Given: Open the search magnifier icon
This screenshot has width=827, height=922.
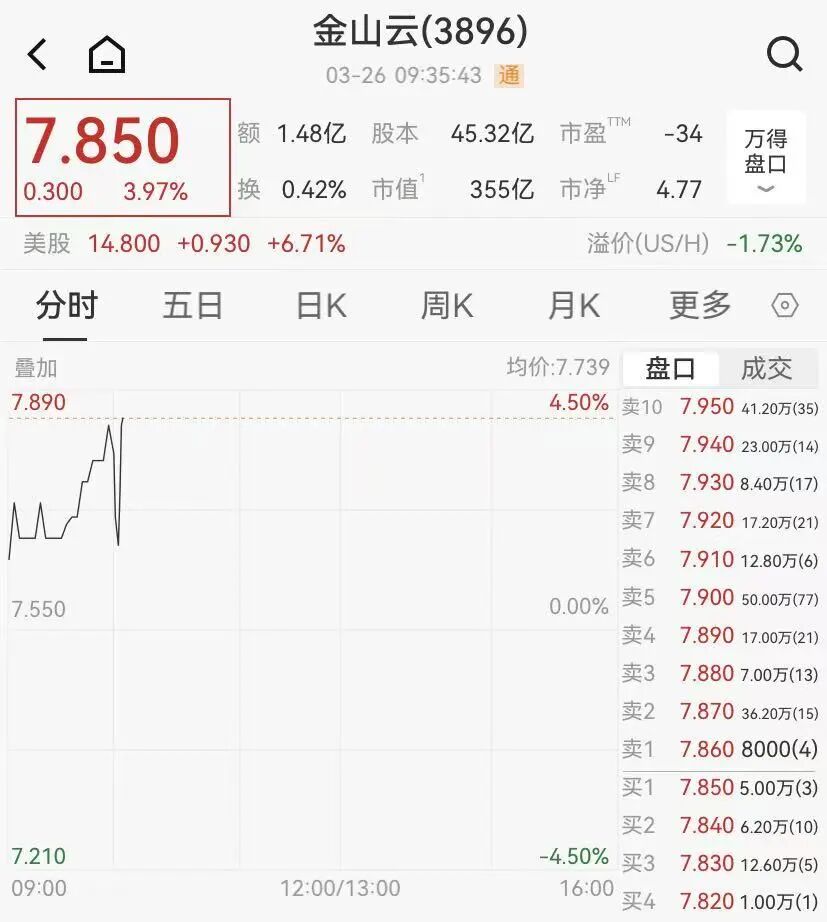Looking at the screenshot, I should [784, 54].
